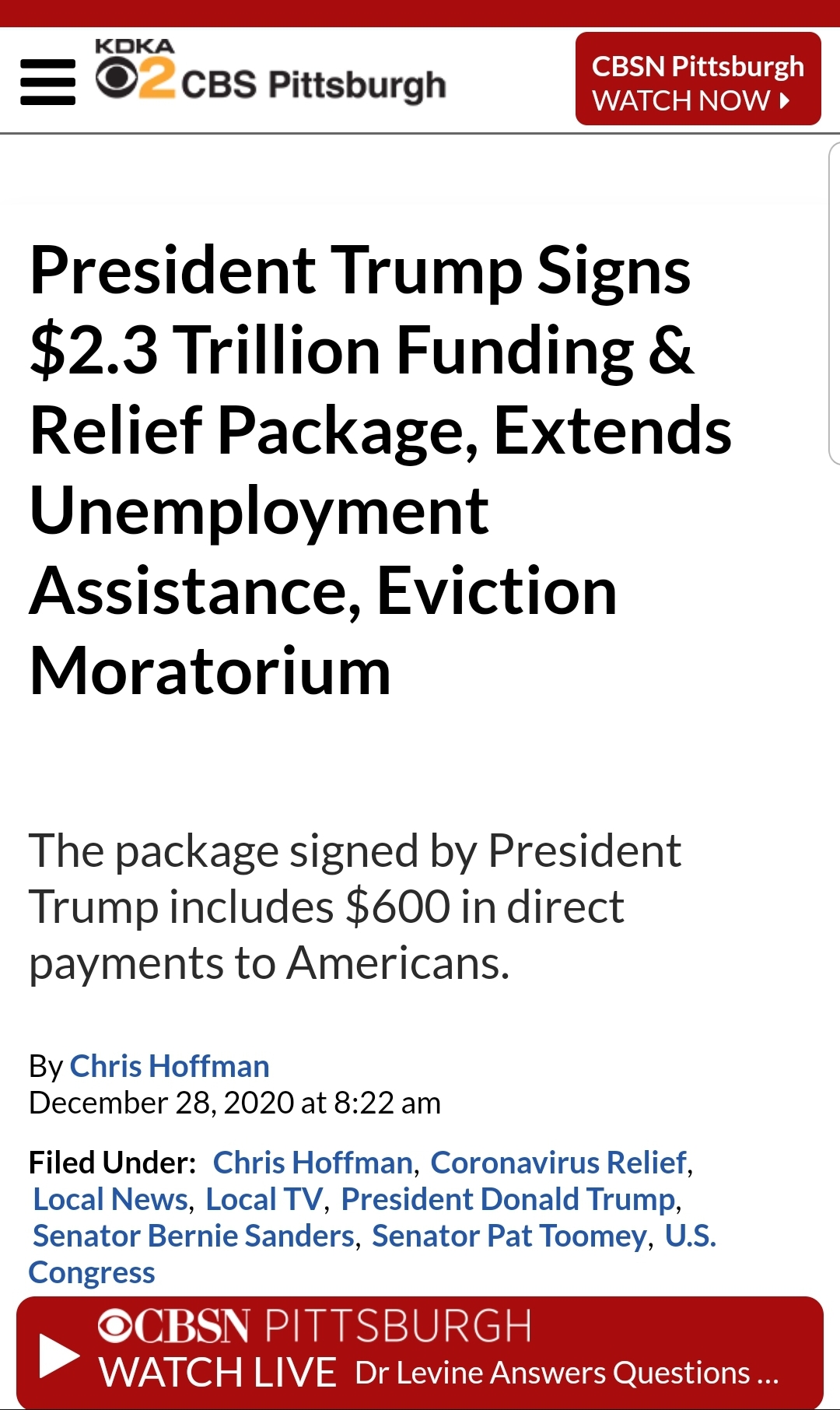Tap the CBS Pittsburgh logo

270,71
